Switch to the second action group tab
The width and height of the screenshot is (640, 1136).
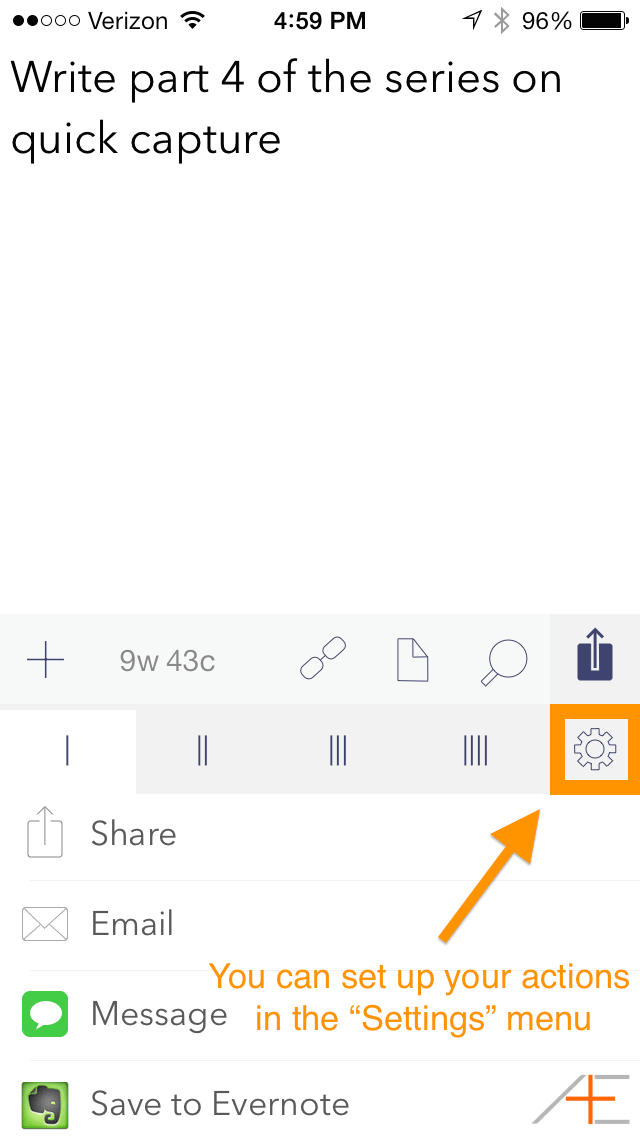(x=203, y=751)
